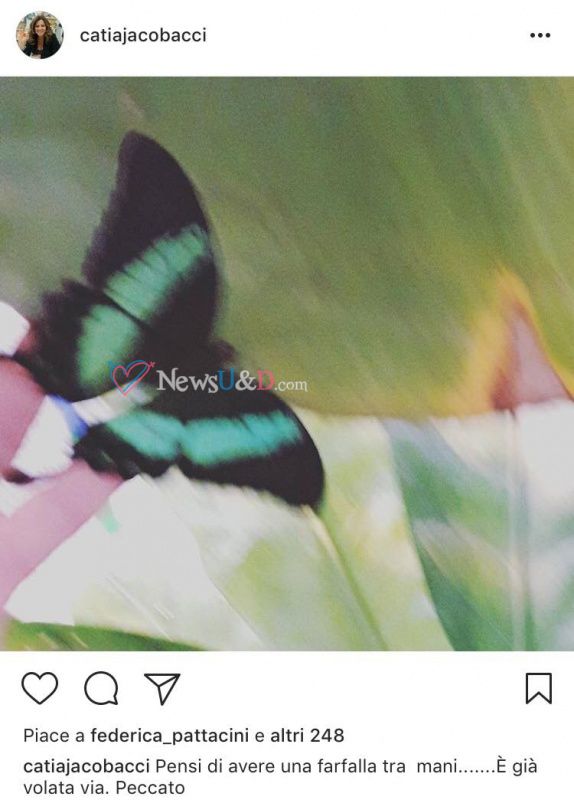
Task: Open comments on this post
Action: tap(101, 688)
